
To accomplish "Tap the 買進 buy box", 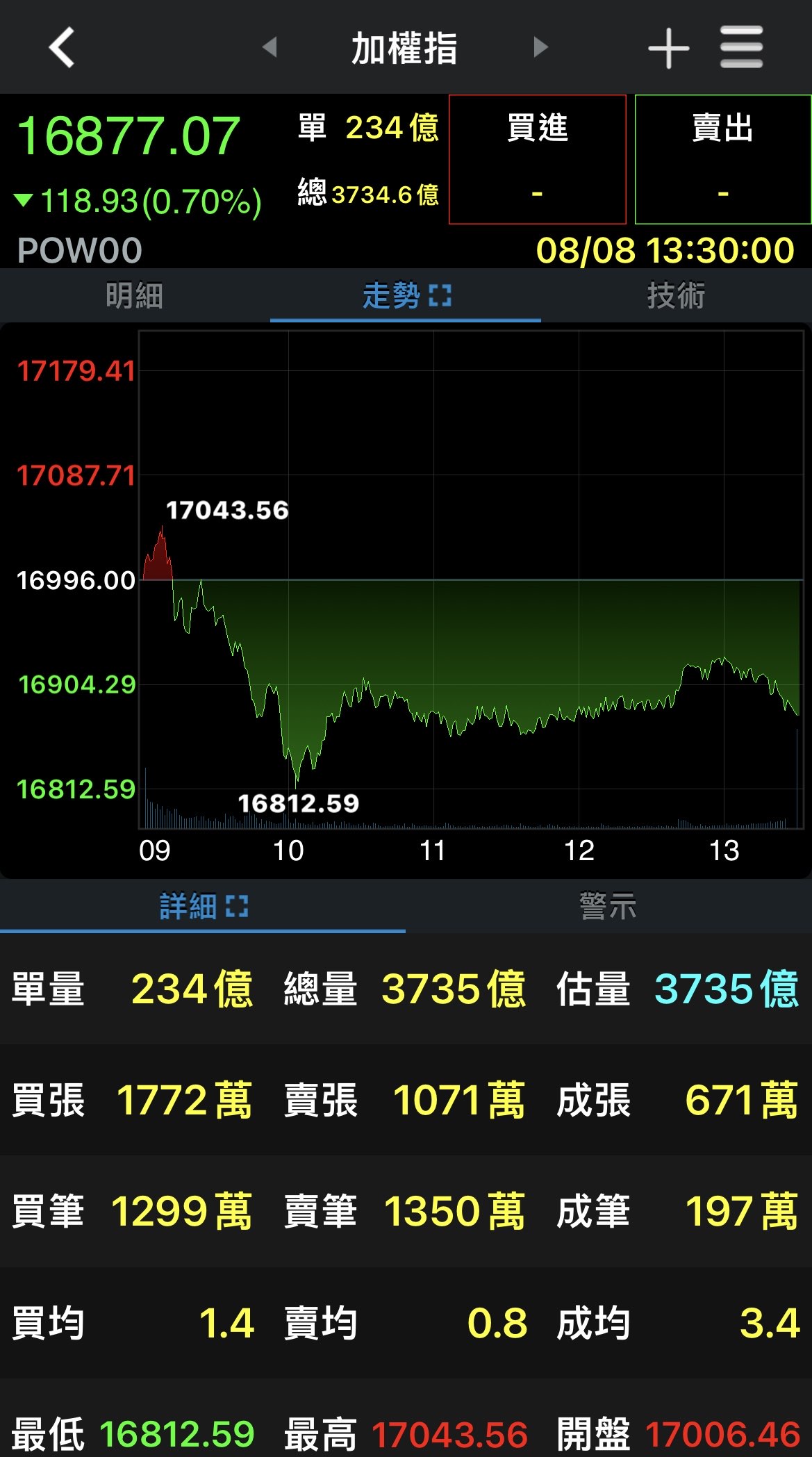I will pyautogui.click(x=538, y=159).
